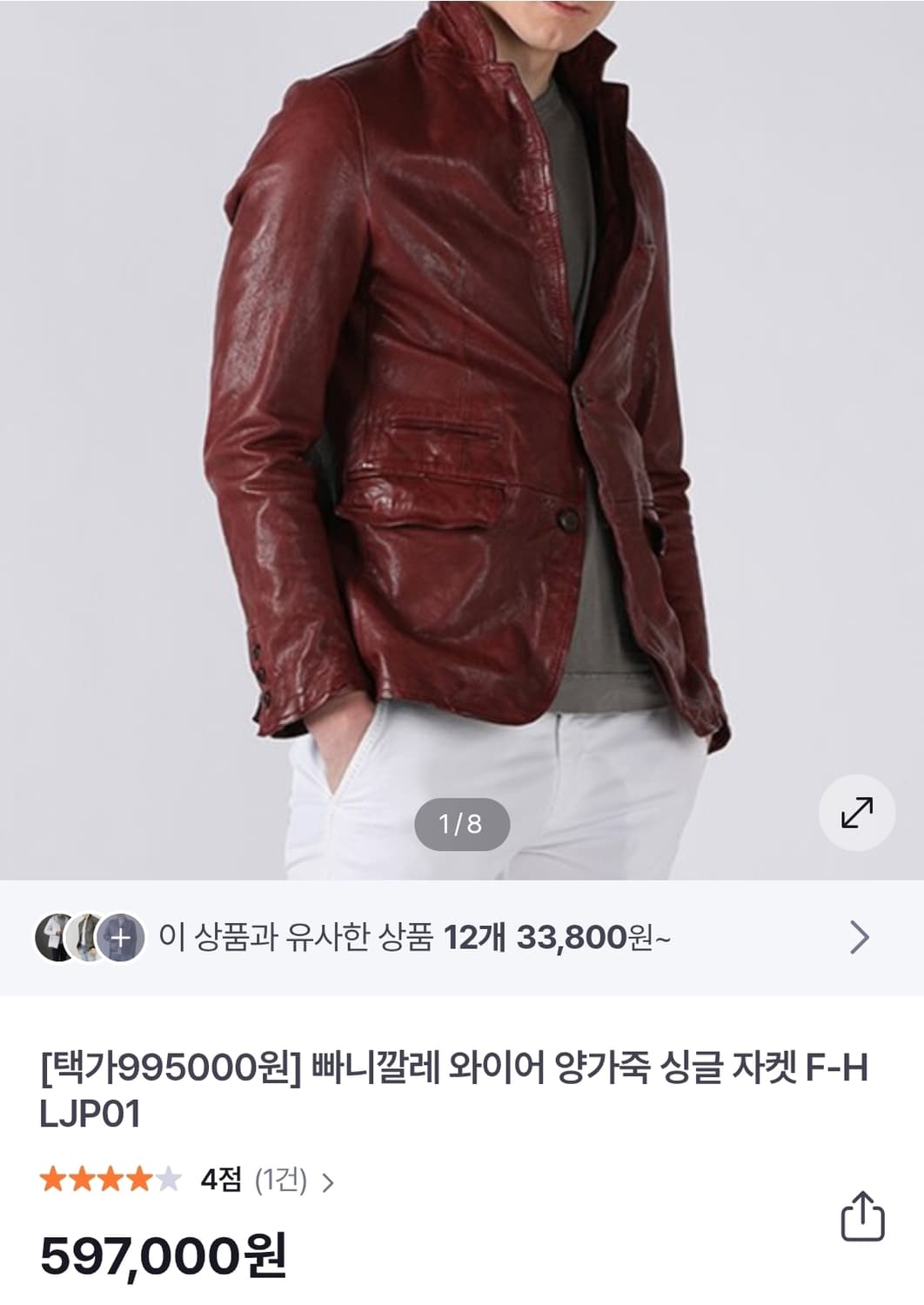The image size is (924, 1305).
Task: Select the plus icon on the similar-items stack
Action: pyautogui.click(x=122, y=938)
